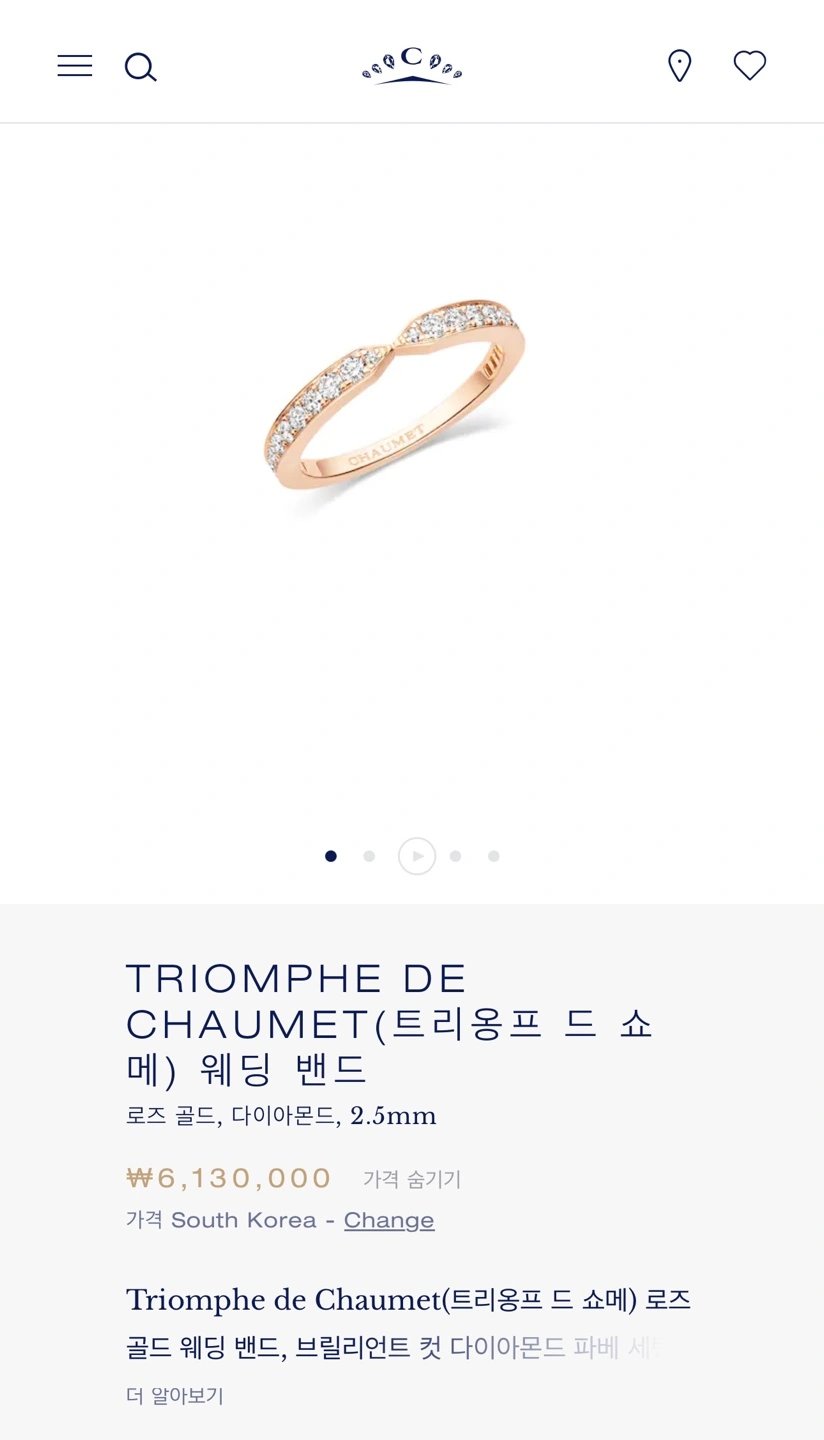Play the product video
Image resolution: width=824 pixels, height=1440 pixels.
click(417, 856)
